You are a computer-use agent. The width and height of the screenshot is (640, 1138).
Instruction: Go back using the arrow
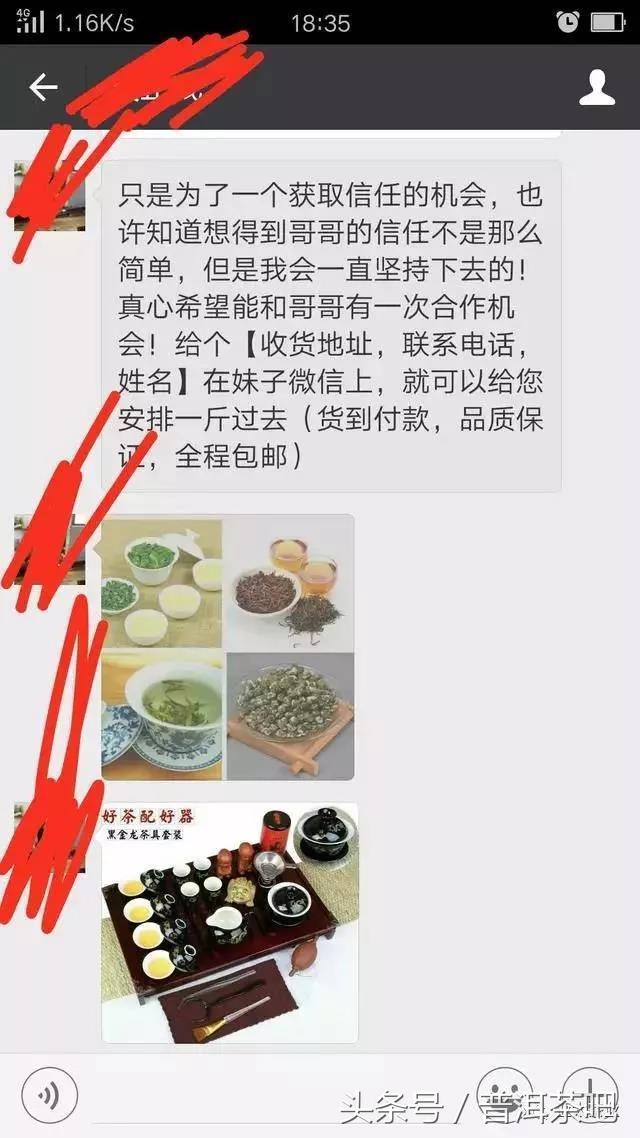pos(43,88)
